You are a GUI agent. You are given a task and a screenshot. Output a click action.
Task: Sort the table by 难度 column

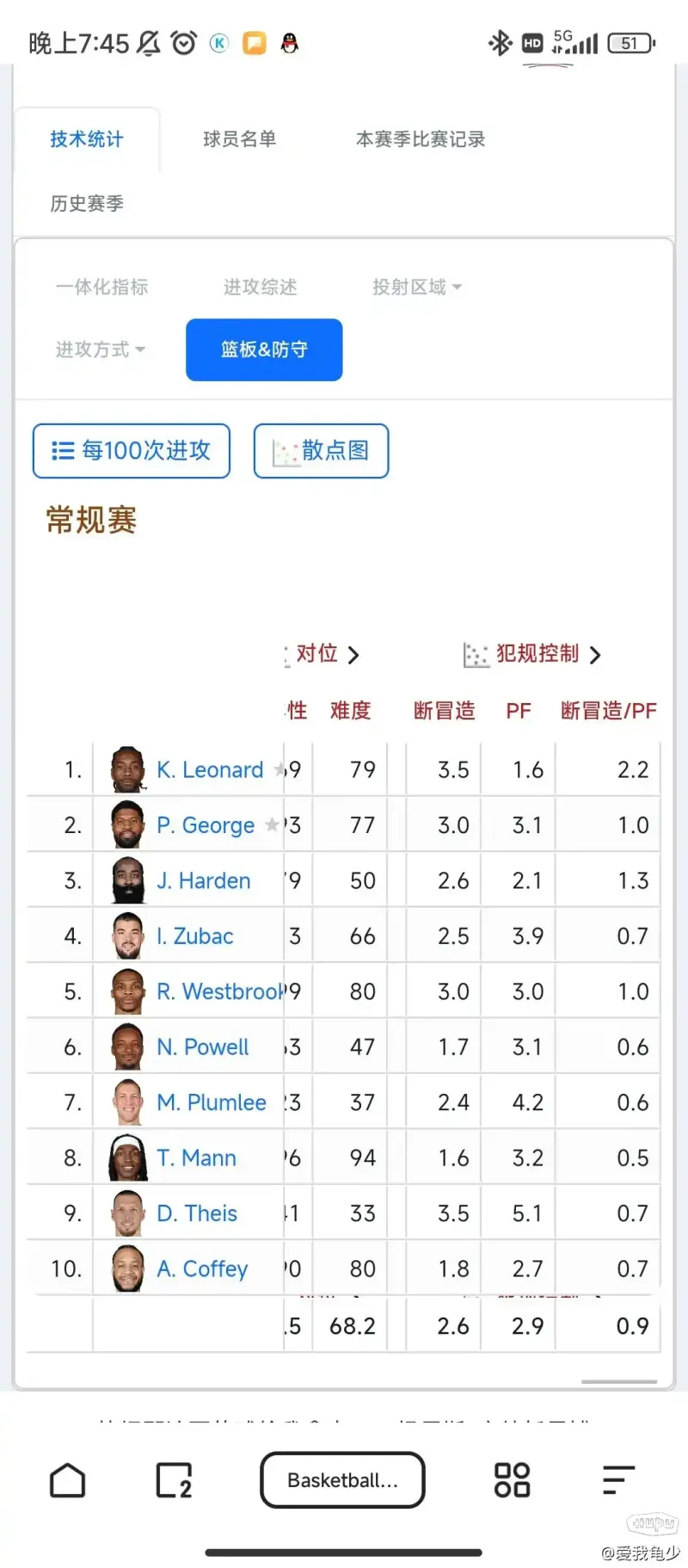click(351, 711)
